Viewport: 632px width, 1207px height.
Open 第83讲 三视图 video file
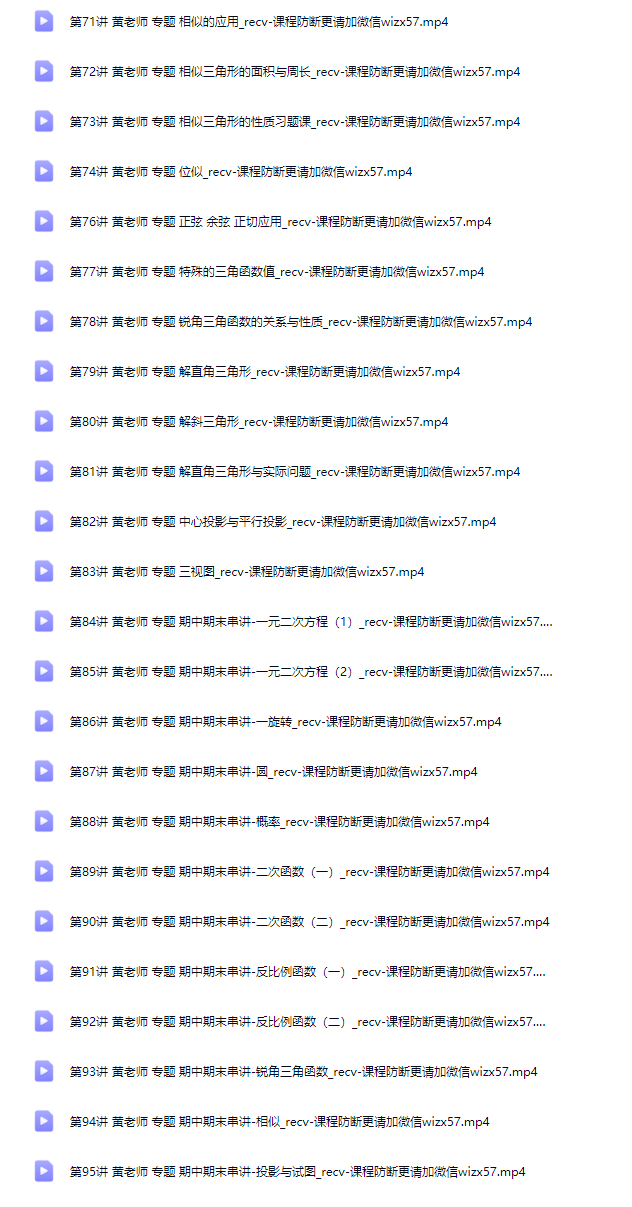point(247,571)
